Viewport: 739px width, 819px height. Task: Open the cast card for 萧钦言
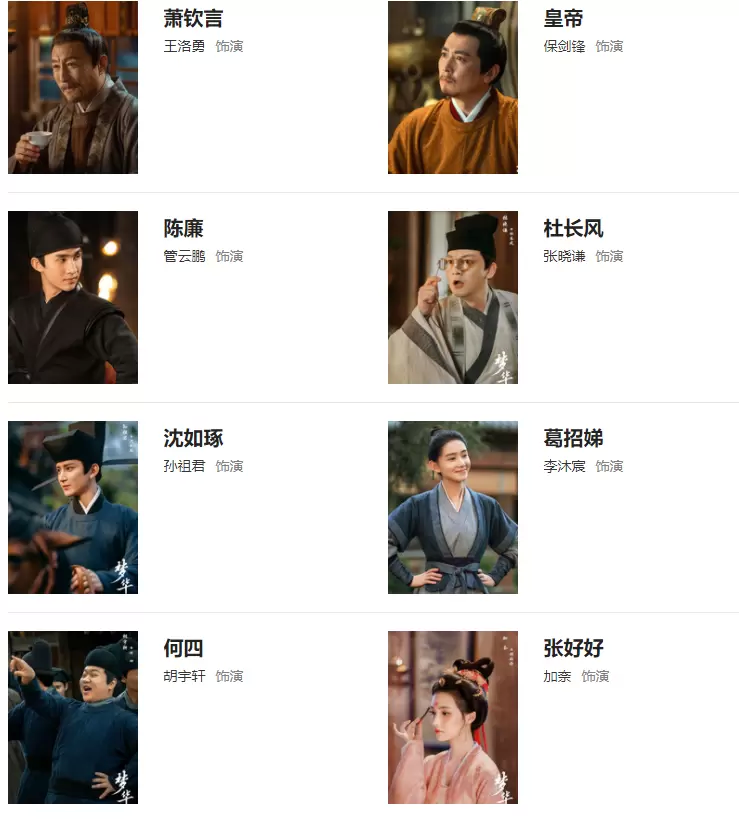pos(73,88)
